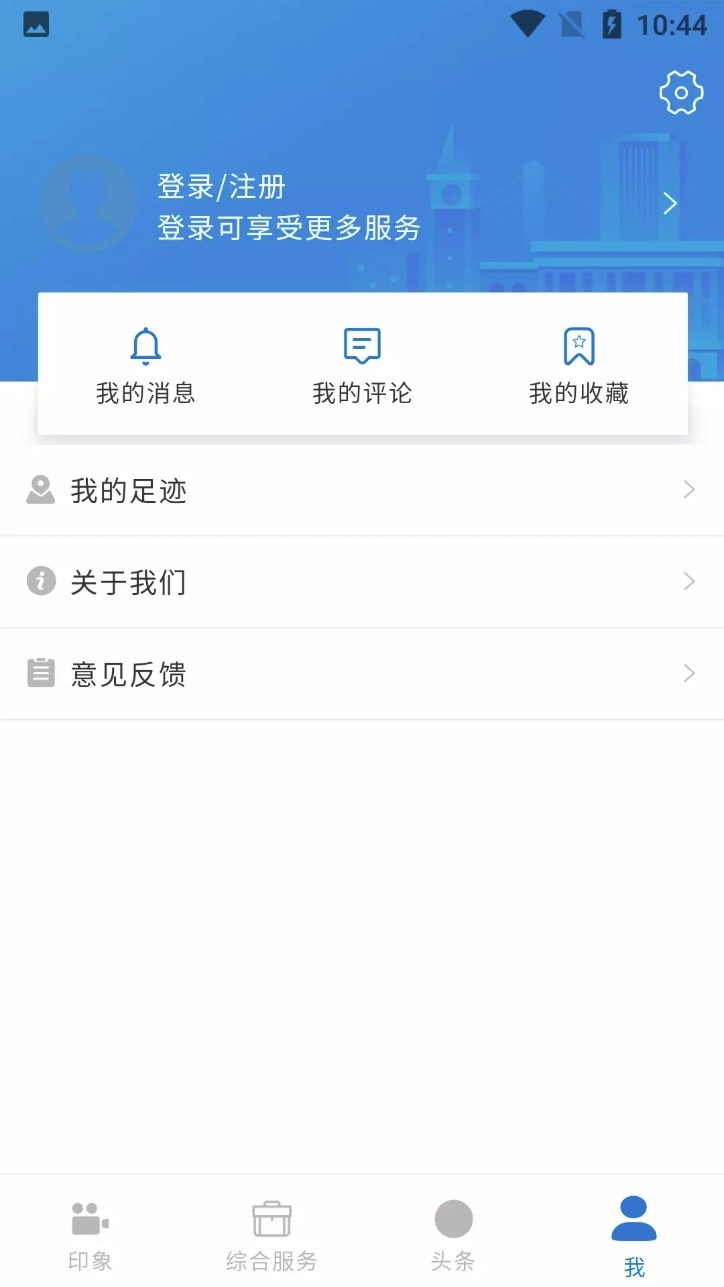Select the bookmark star icon for 我的收藏
This screenshot has width=724, height=1287.
pos(578,345)
